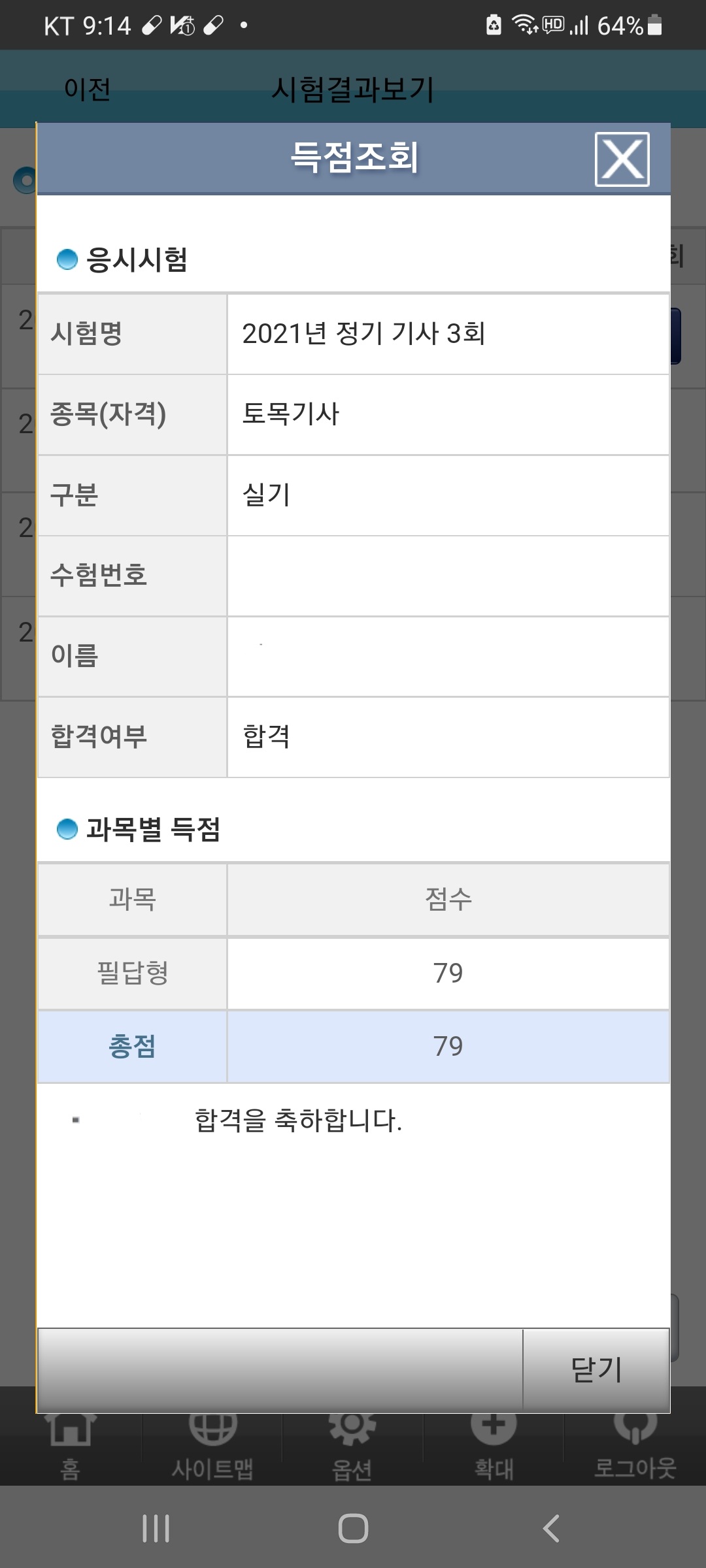706x1568 pixels.
Task: Open recent apps from navigation bar
Action: [156, 1529]
